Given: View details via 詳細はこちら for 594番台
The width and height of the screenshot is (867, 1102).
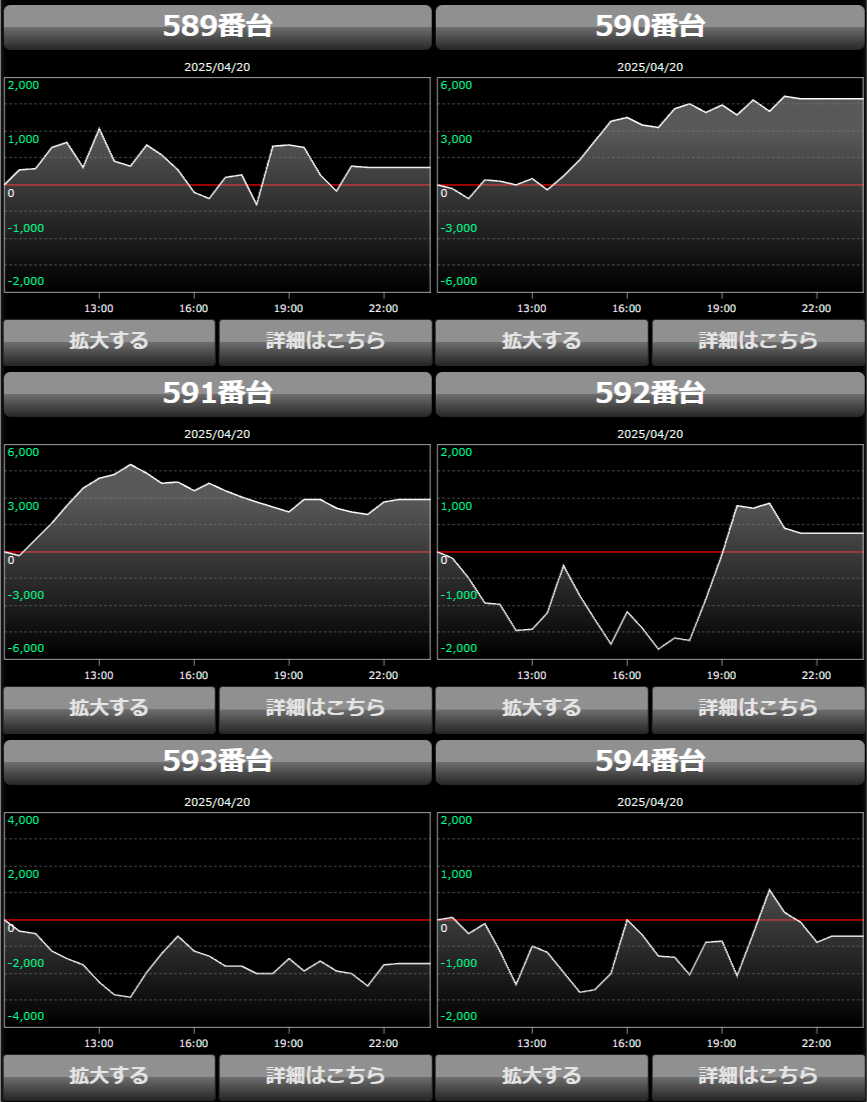Looking at the screenshot, I should click(757, 1076).
